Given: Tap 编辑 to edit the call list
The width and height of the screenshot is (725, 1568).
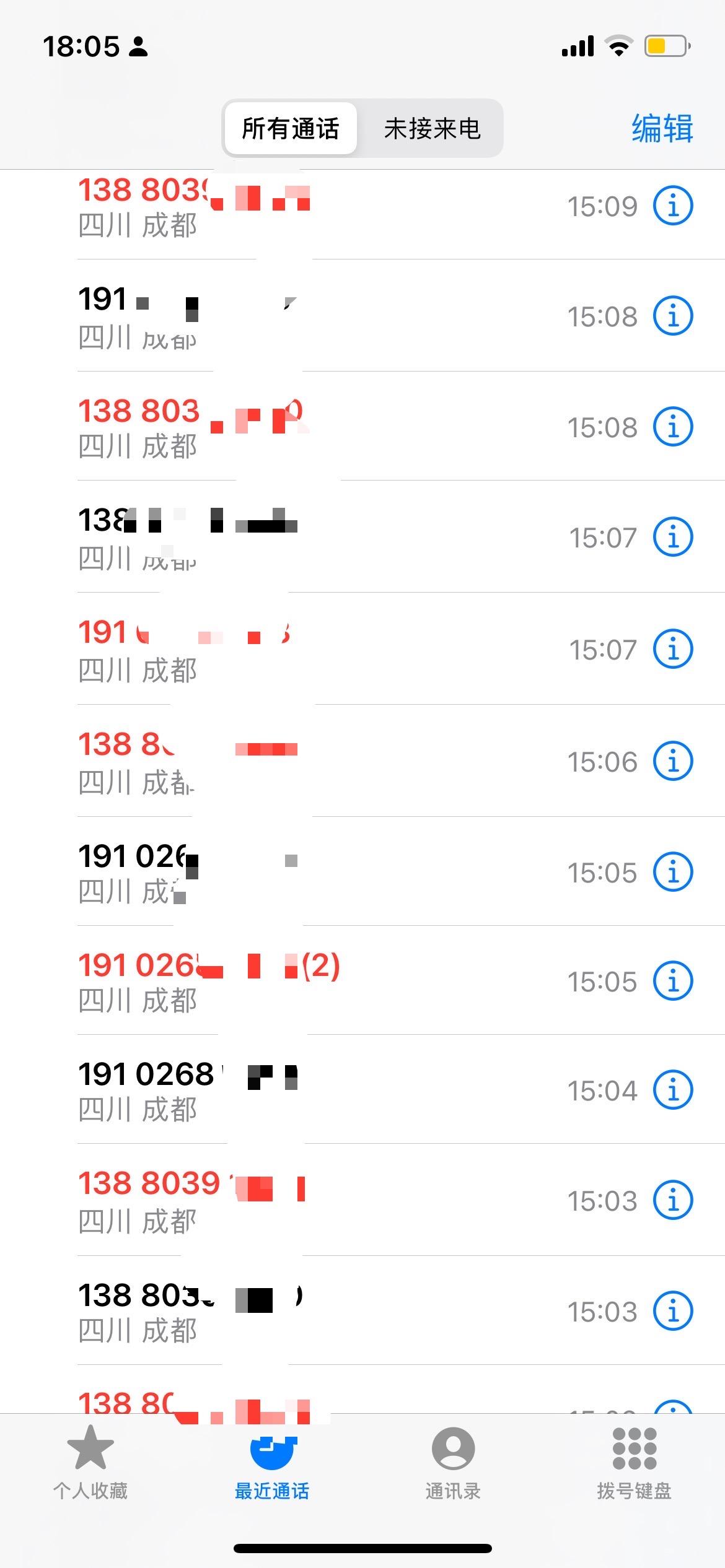Looking at the screenshot, I should [x=662, y=129].
